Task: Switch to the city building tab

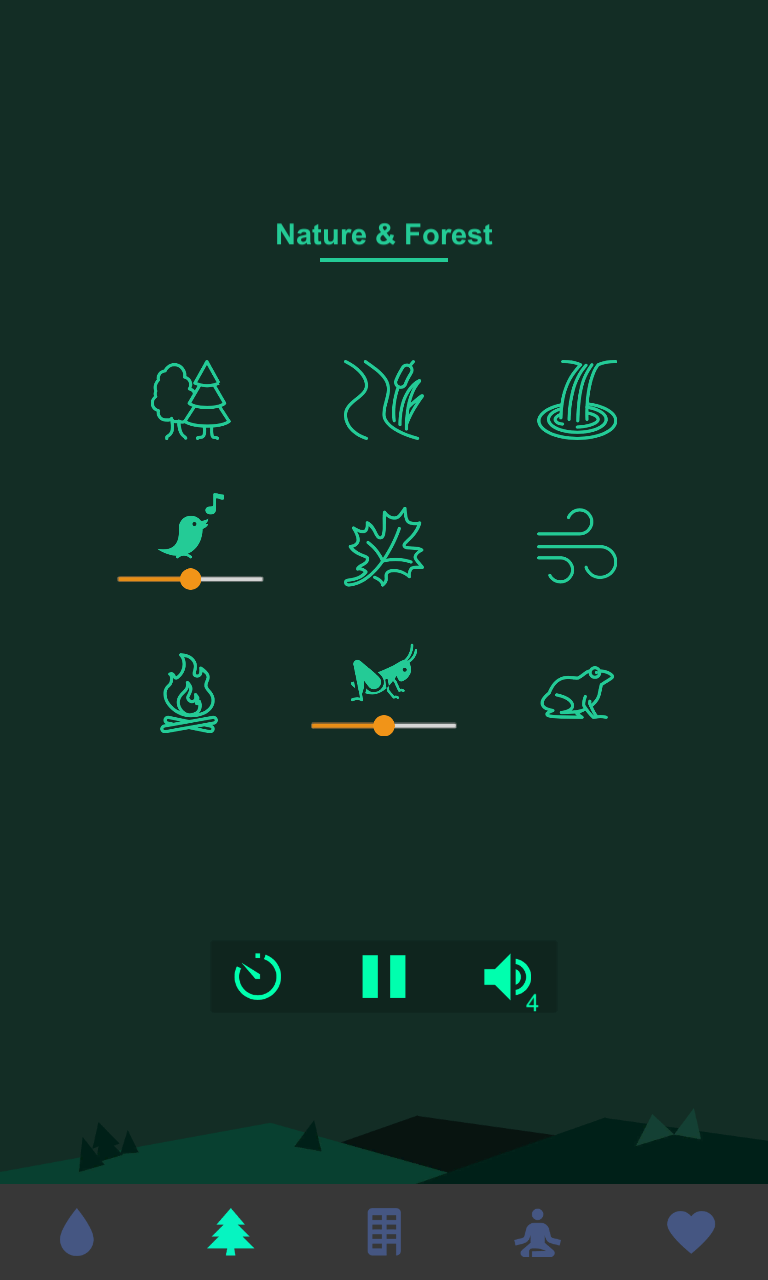Action: 384,1232
